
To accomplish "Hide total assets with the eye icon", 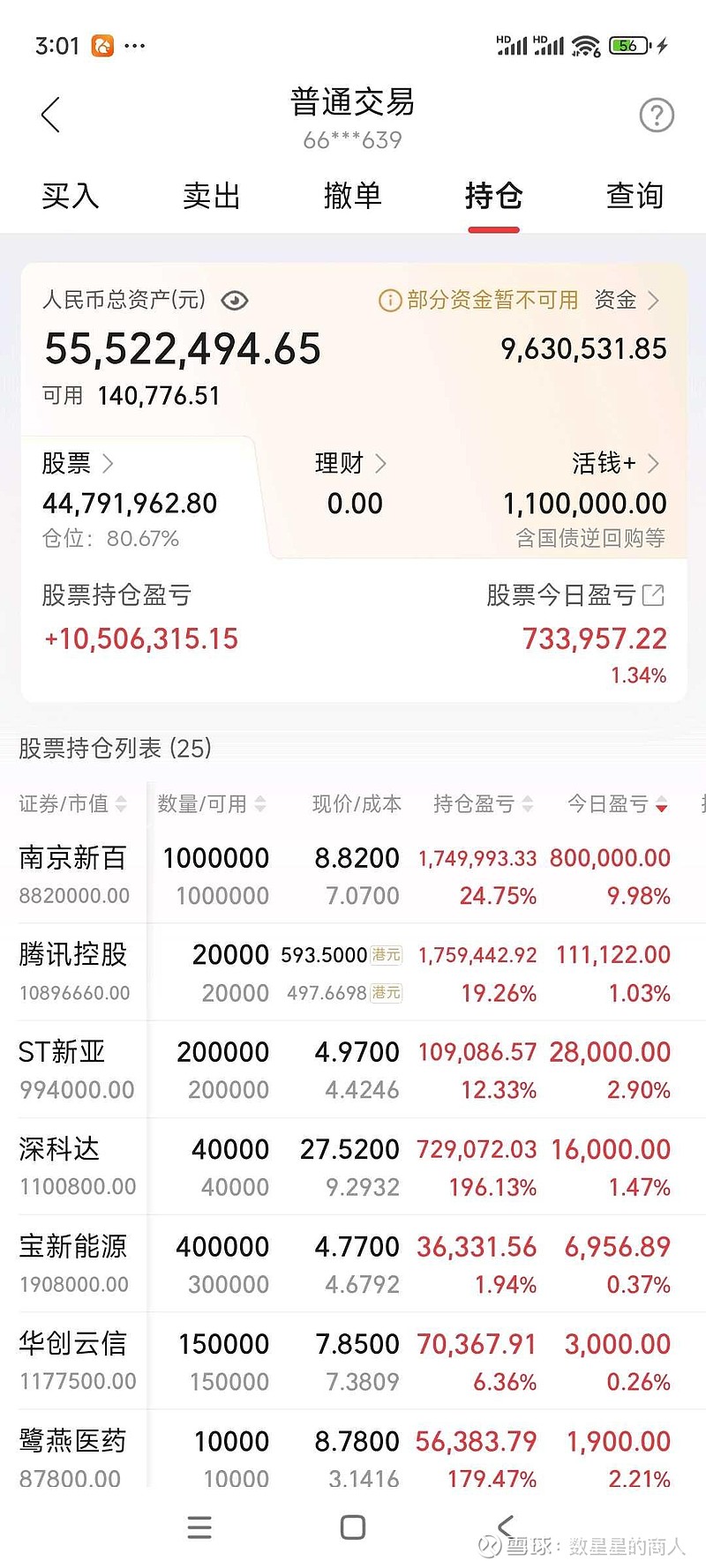I will (x=235, y=302).
